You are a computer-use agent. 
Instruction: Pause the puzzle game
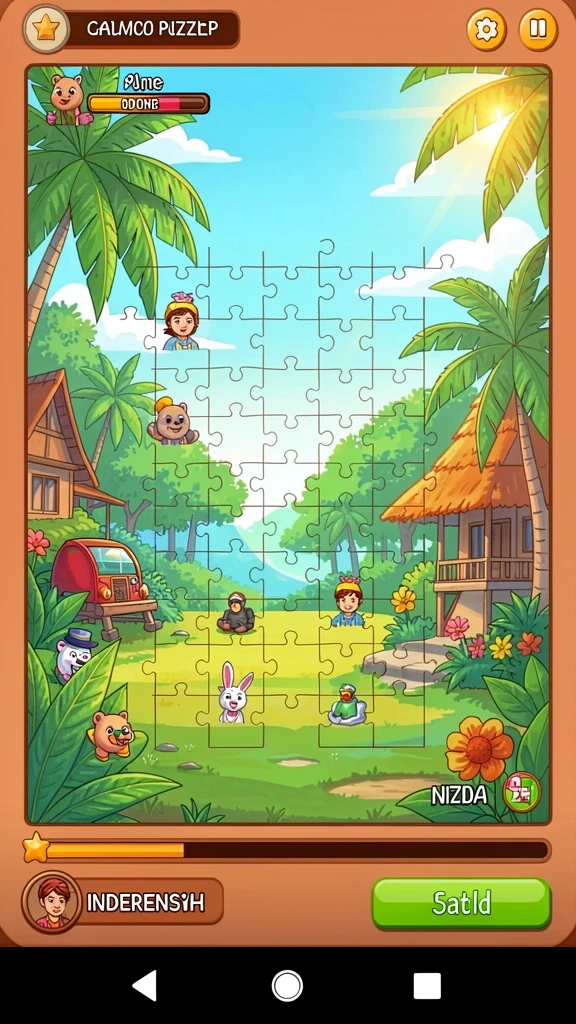click(x=538, y=29)
